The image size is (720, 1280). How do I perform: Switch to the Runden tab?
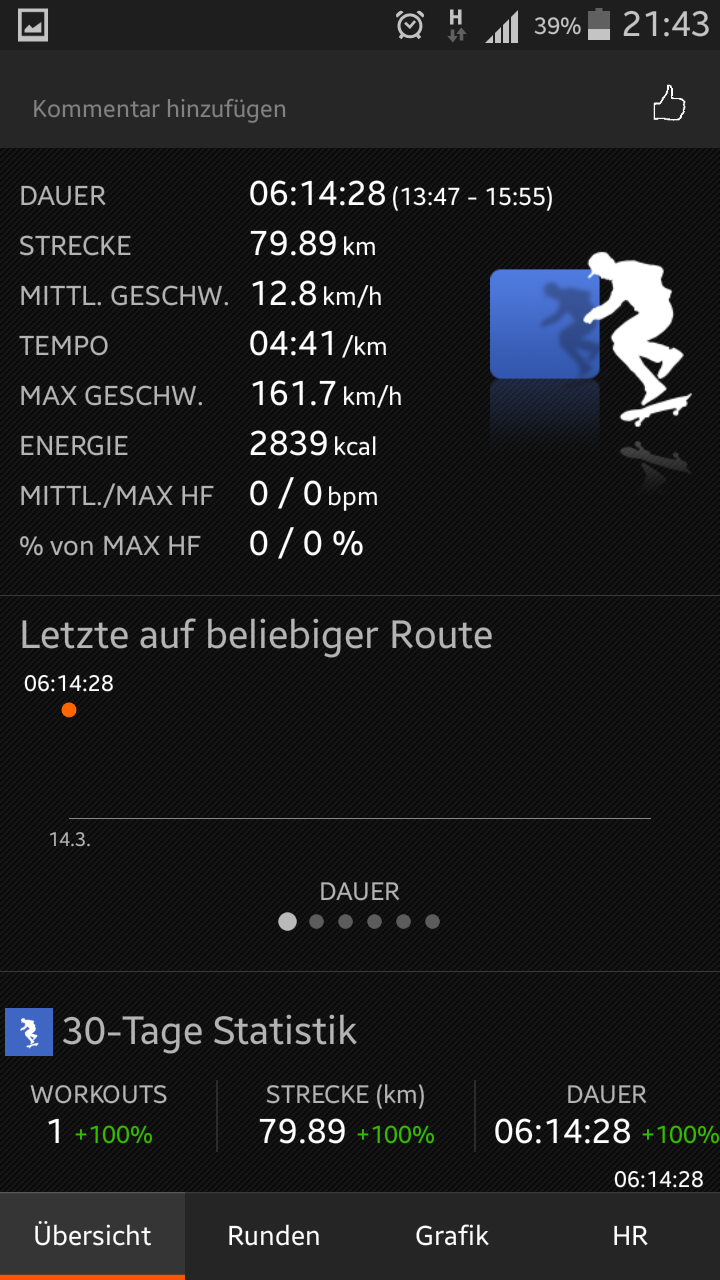[x=273, y=1236]
